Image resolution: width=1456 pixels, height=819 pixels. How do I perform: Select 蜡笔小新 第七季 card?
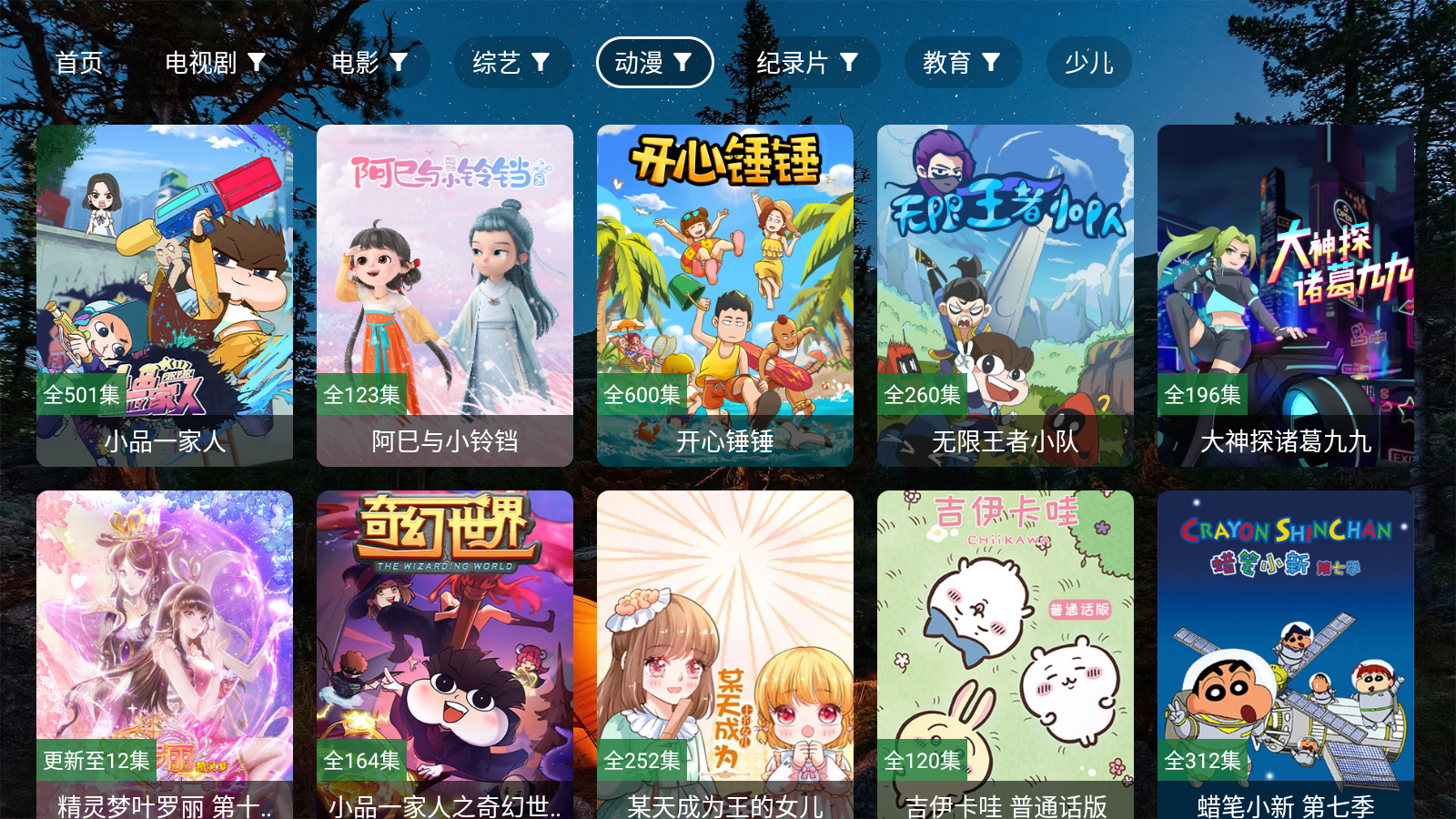click(1286, 655)
